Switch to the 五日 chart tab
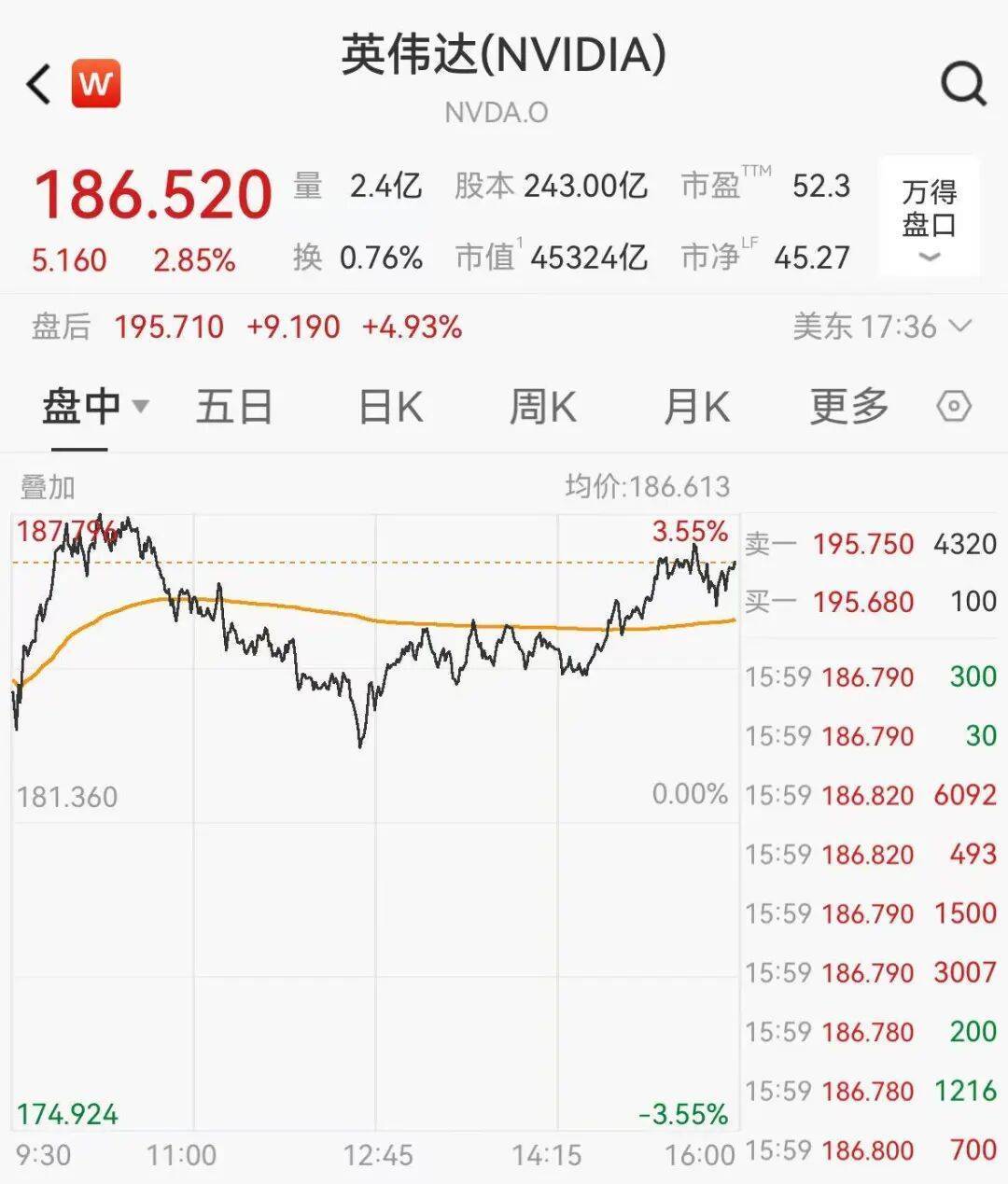 tap(233, 407)
